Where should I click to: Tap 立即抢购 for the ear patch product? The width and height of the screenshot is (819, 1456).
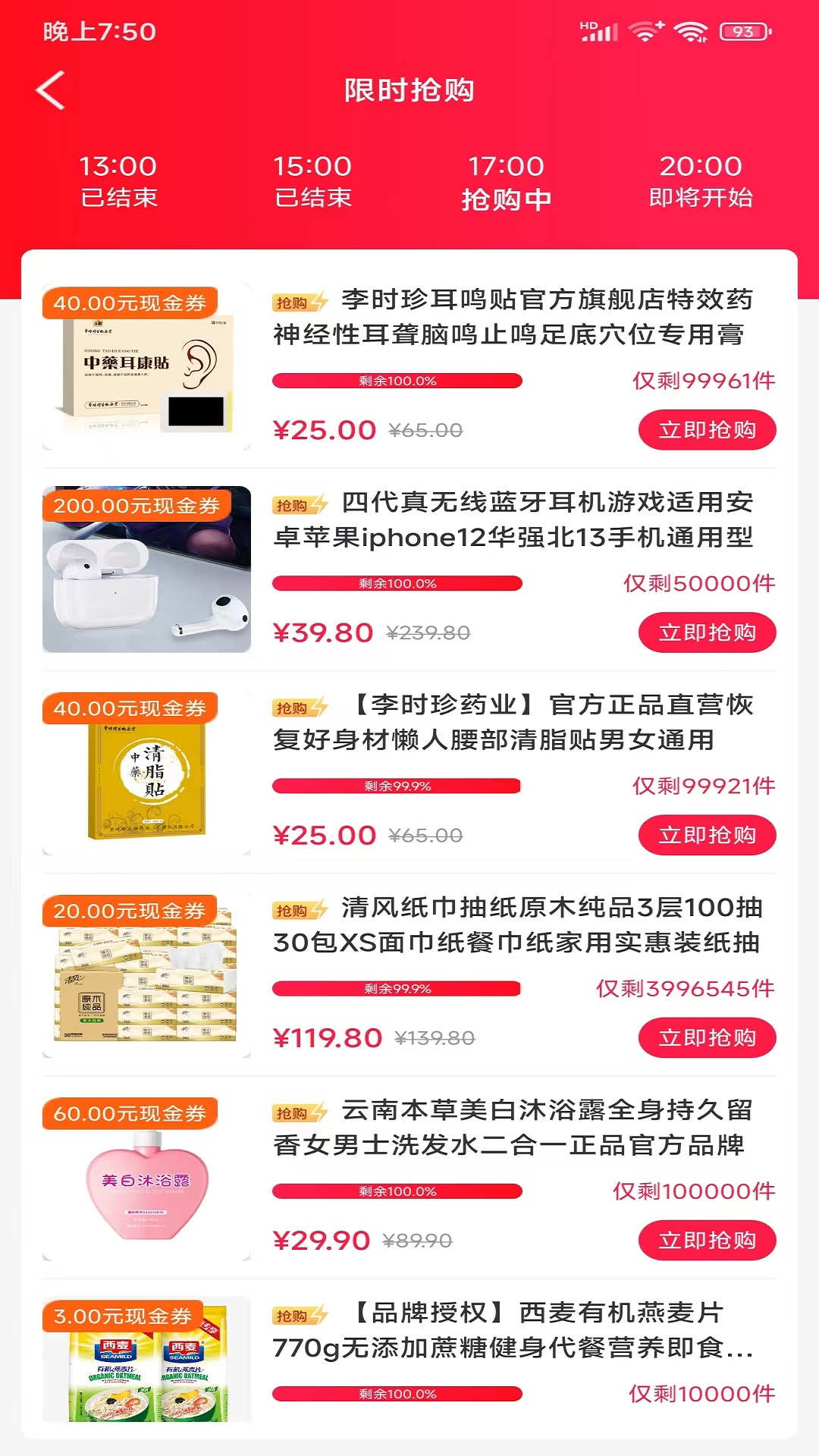pyautogui.click(x=707, y=429)
